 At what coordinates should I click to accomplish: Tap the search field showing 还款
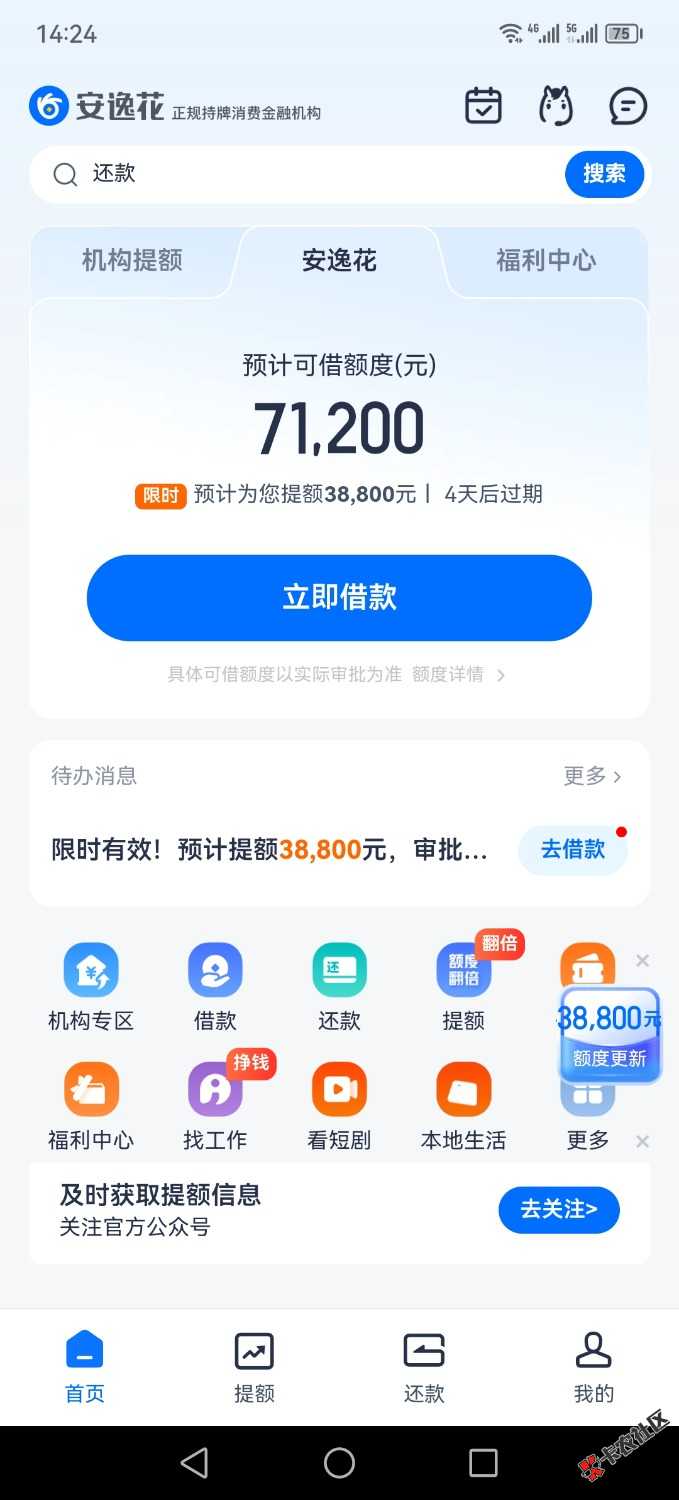[300, 174]
